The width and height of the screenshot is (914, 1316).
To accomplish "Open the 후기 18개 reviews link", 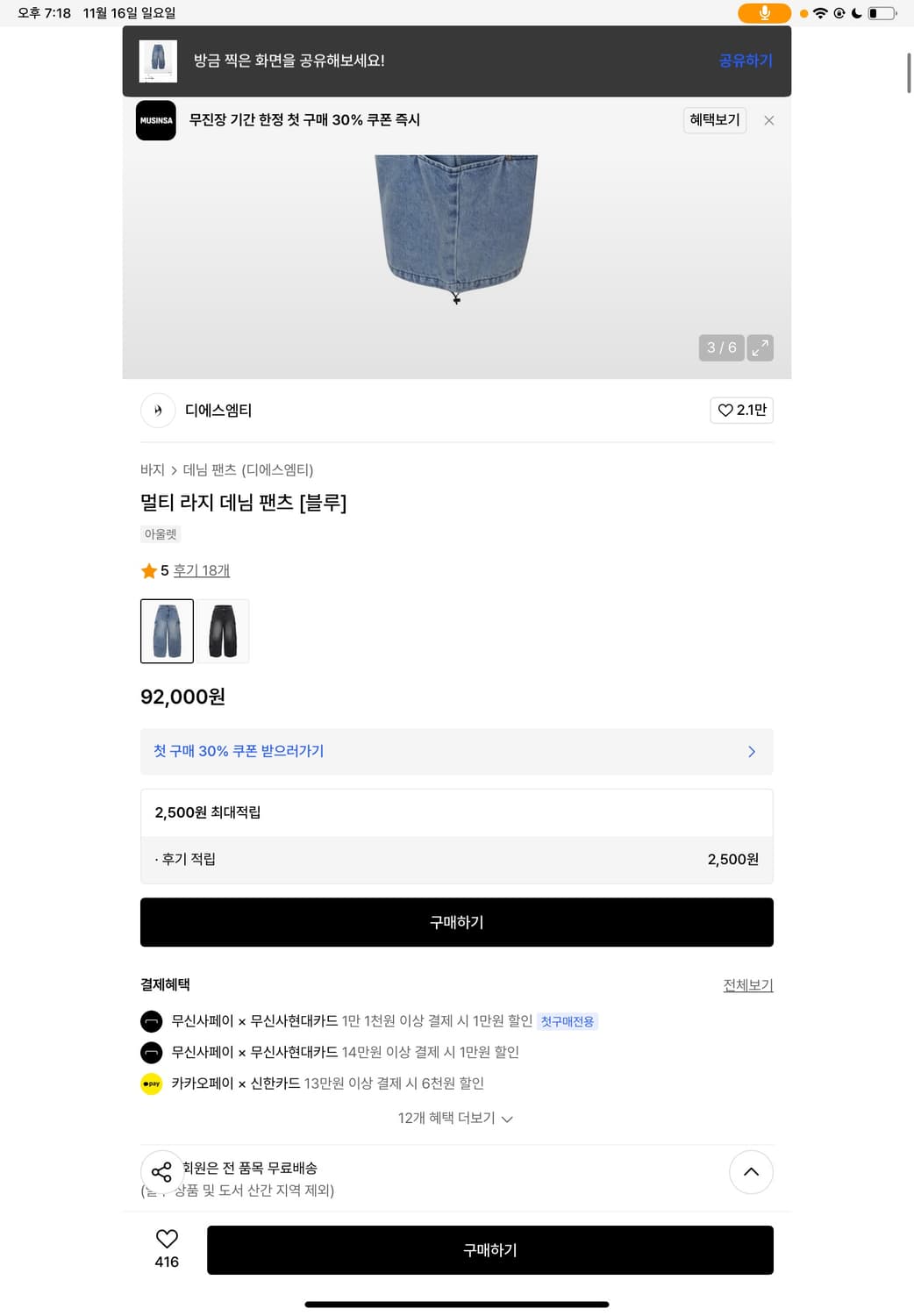I will [203, 570].
